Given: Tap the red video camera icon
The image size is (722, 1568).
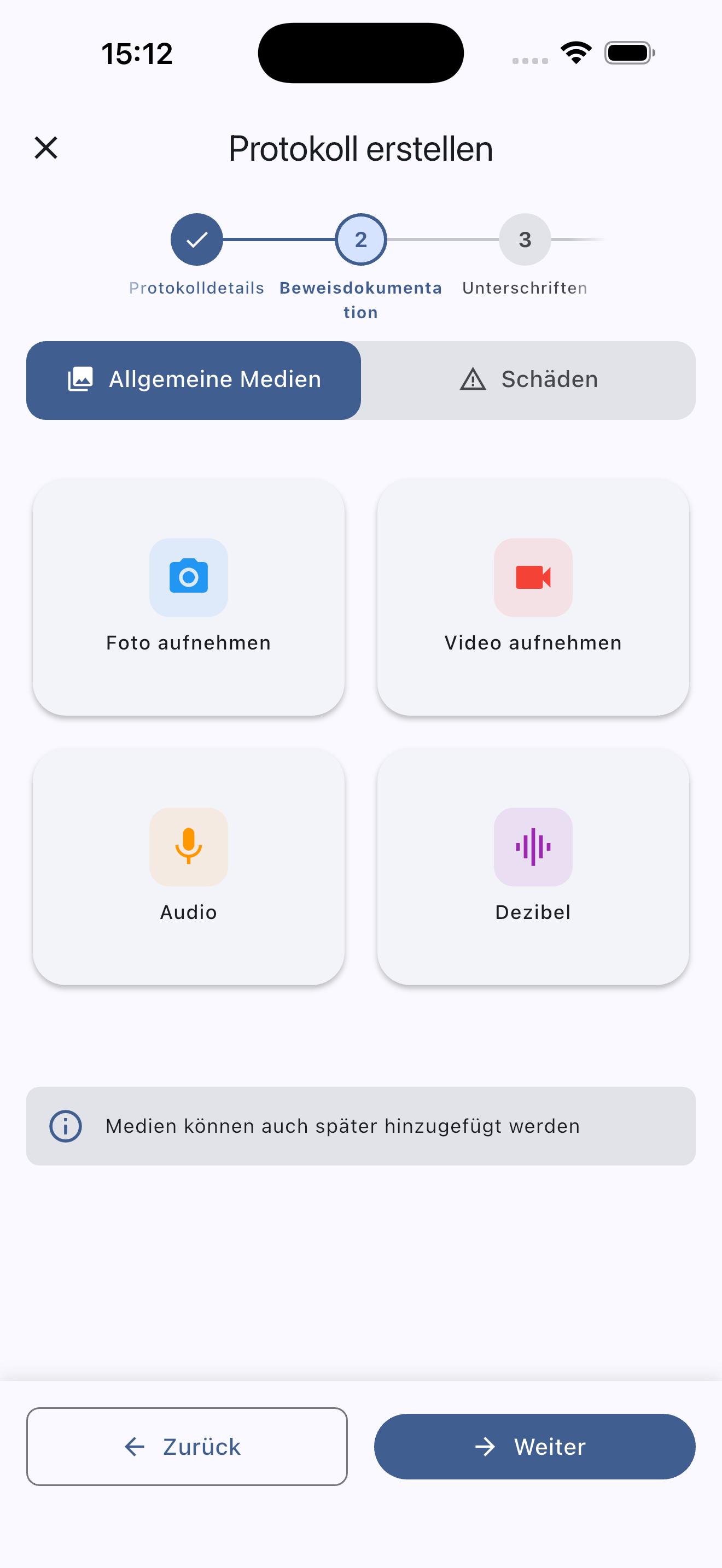Looking at the screenshot, I should coord(532,577).
